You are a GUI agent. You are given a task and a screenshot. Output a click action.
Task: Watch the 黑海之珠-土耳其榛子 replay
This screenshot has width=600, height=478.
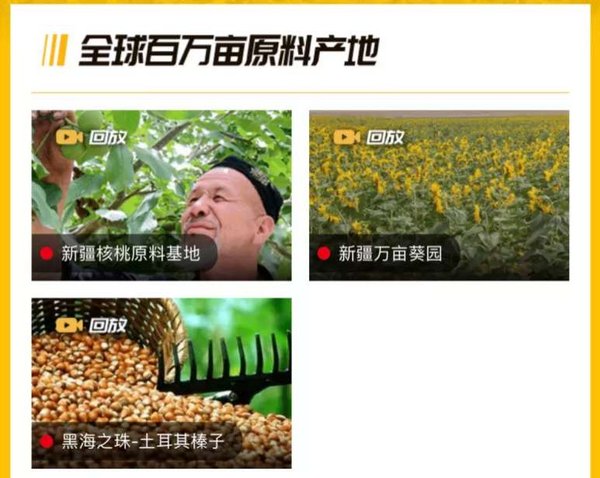pos(162,383)
